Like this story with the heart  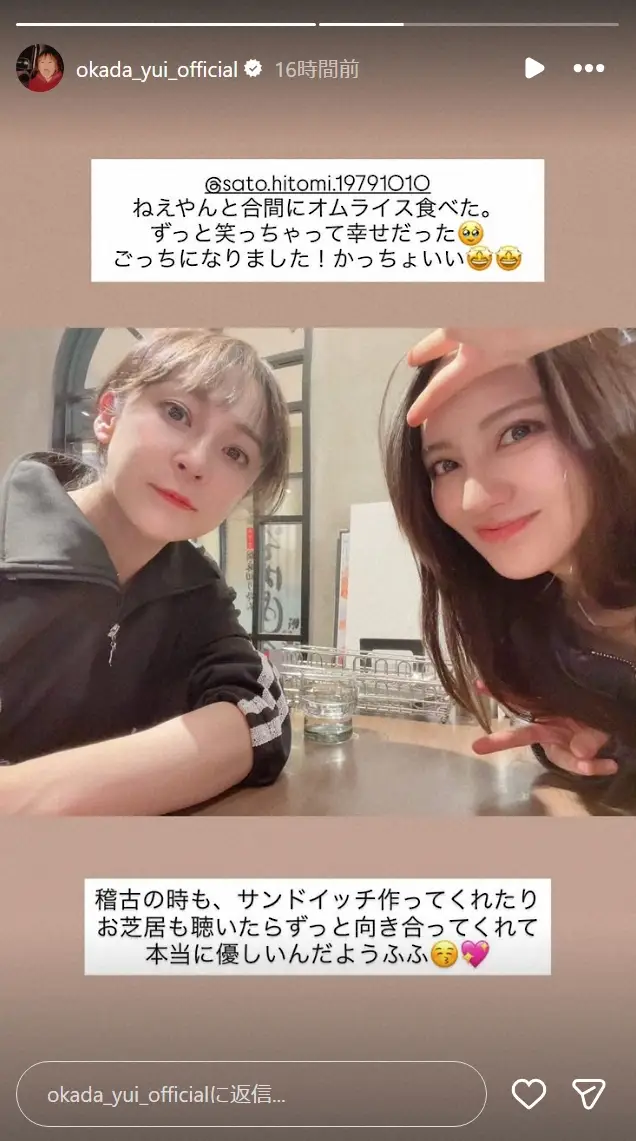tap(527, 1093)
